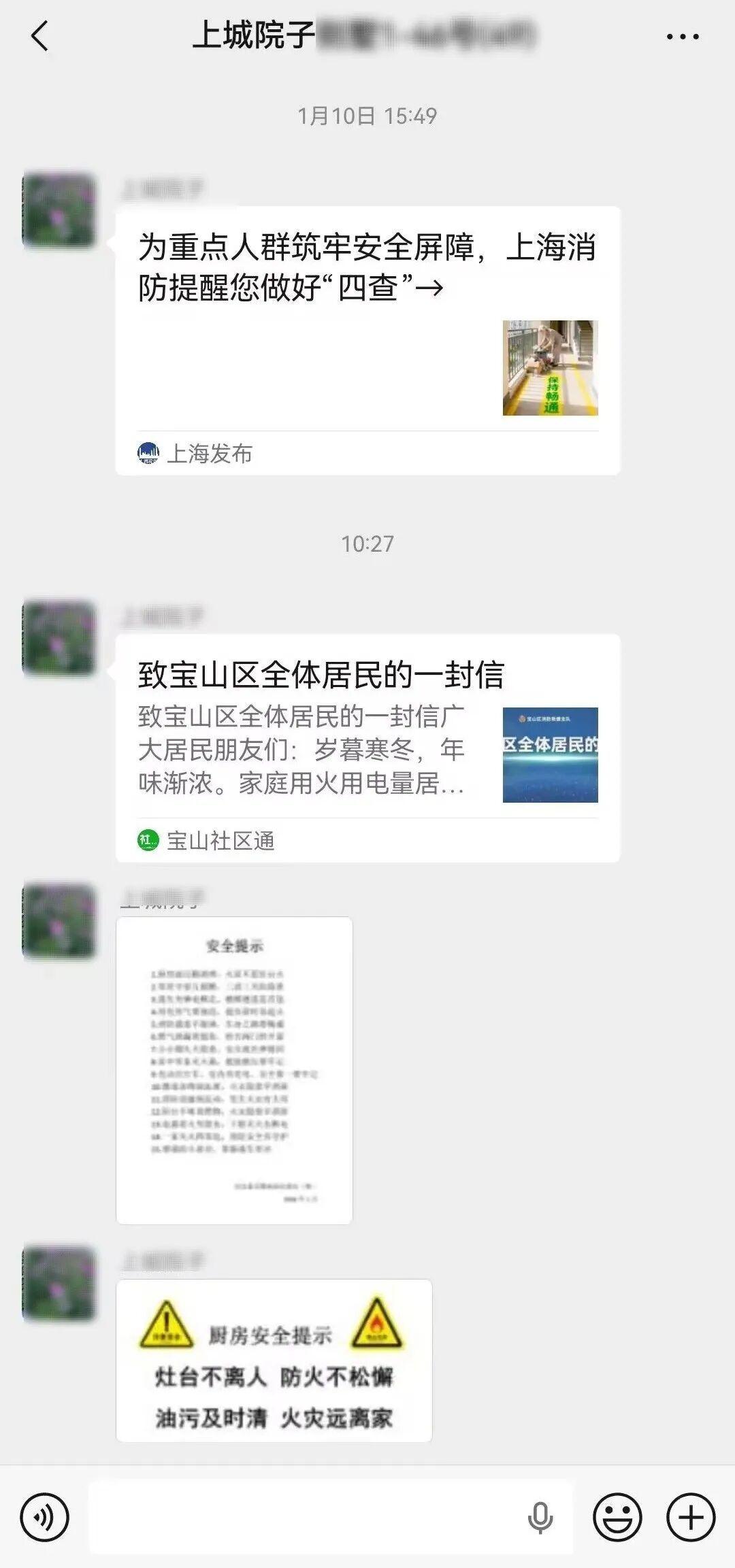Screen dimensions: 735x1568
Task: Focus the message text field
Action: (306, 1517)
